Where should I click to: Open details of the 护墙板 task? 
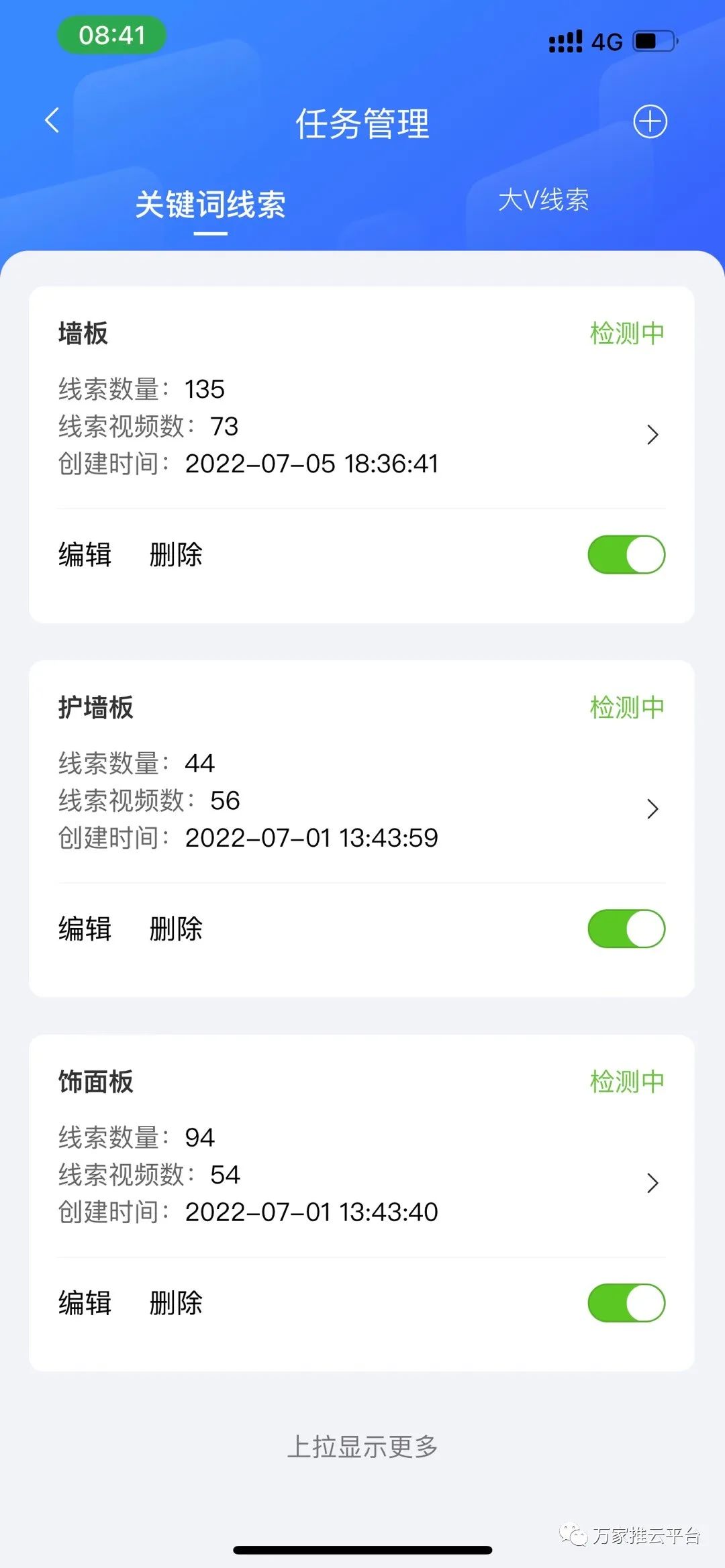pos(652,809)
